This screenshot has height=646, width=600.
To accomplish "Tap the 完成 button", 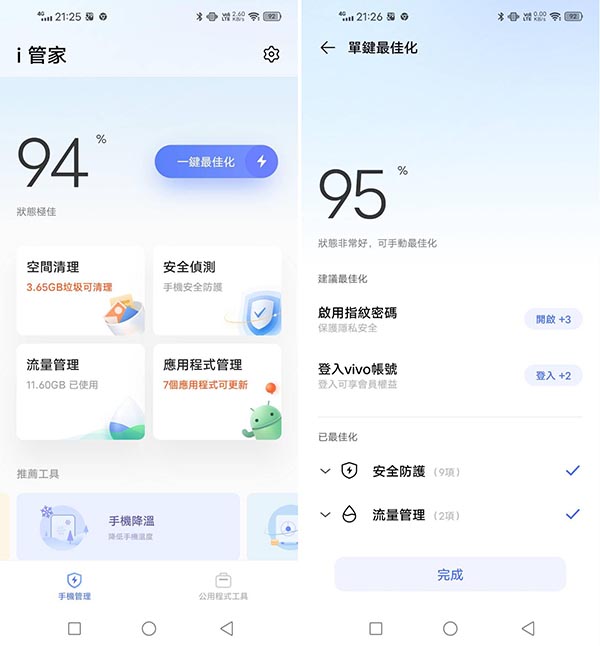I will pyautogui.click(x=450, y=574).
